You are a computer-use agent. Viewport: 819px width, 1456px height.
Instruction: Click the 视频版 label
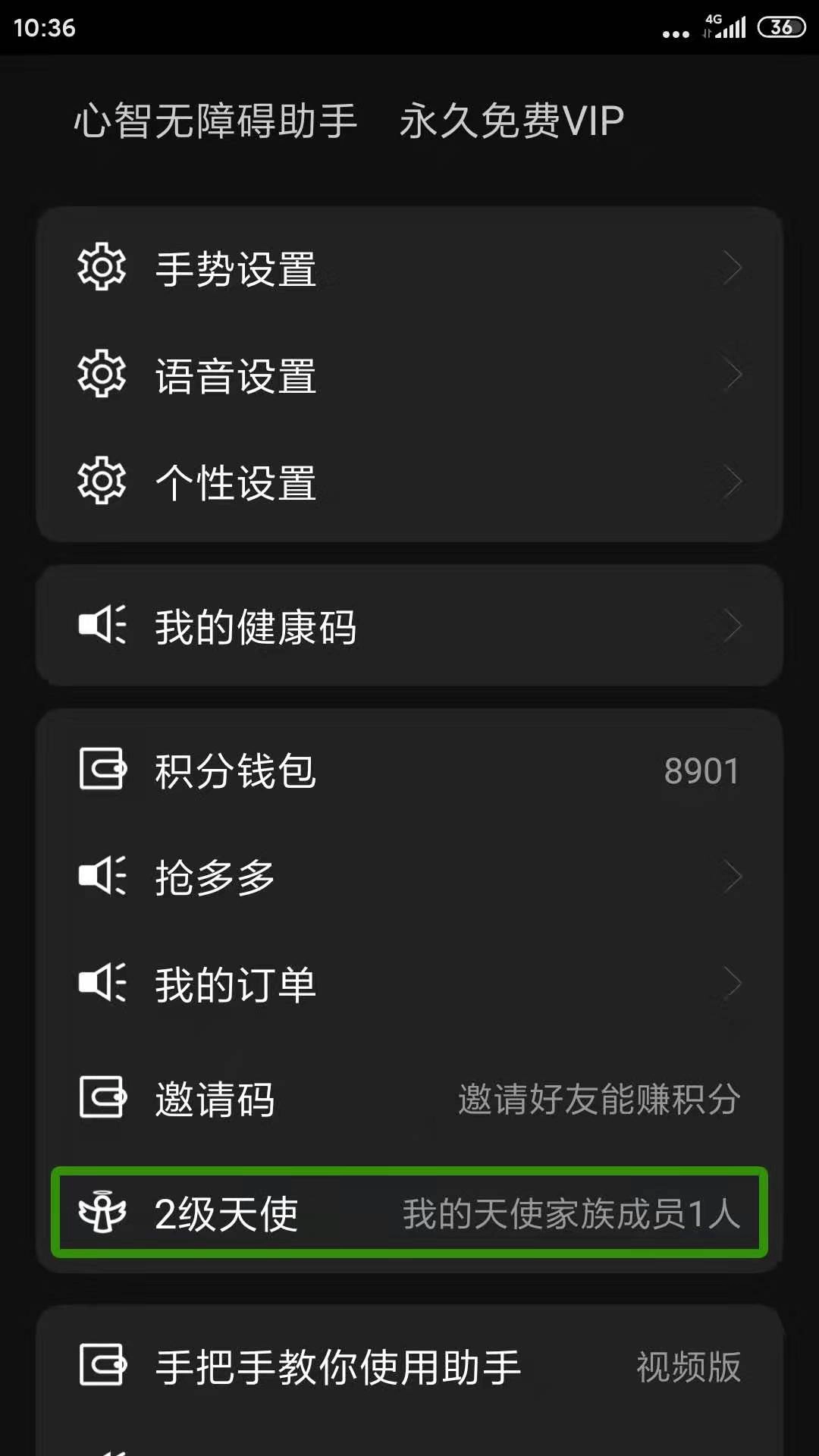pos(691,1369)
